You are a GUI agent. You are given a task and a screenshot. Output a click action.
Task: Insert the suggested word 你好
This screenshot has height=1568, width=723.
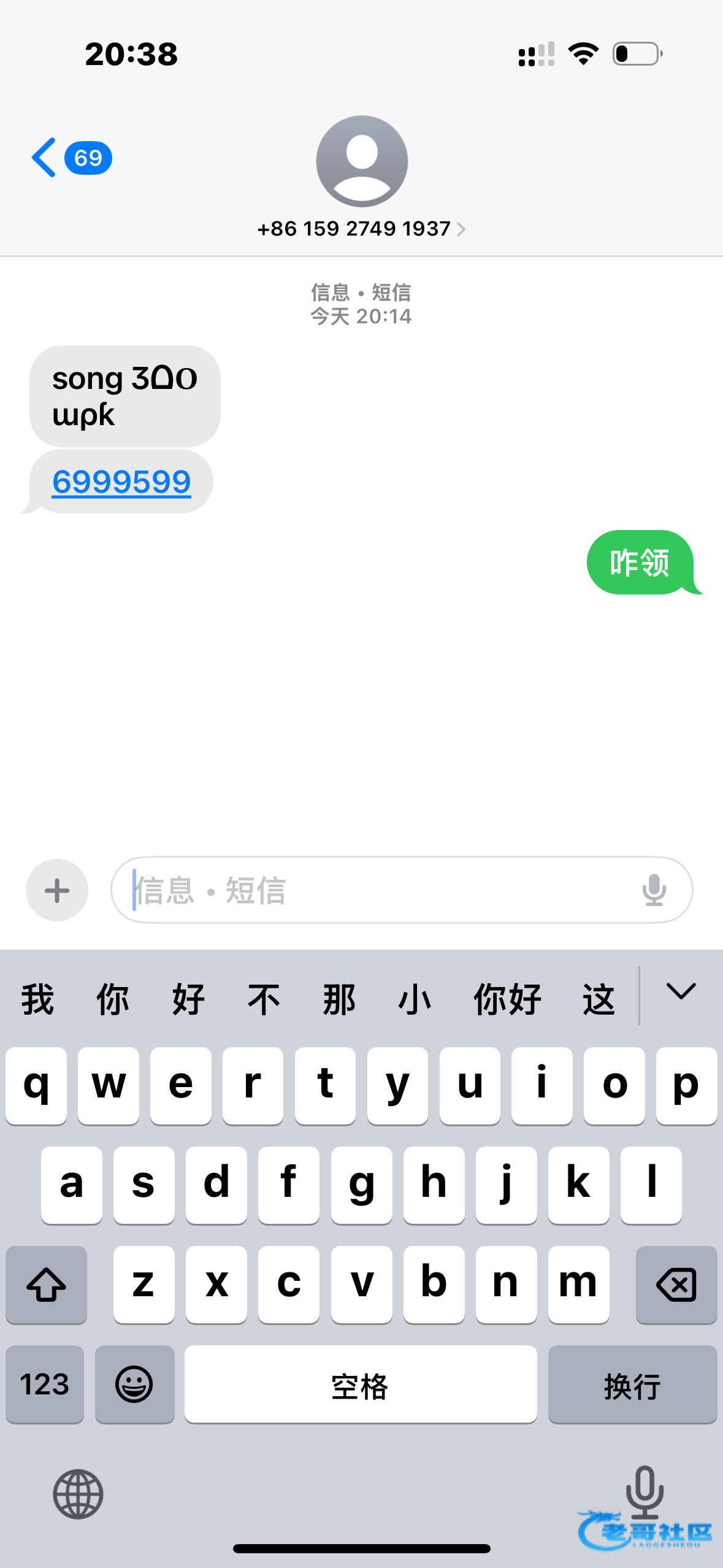coord(507,999)
